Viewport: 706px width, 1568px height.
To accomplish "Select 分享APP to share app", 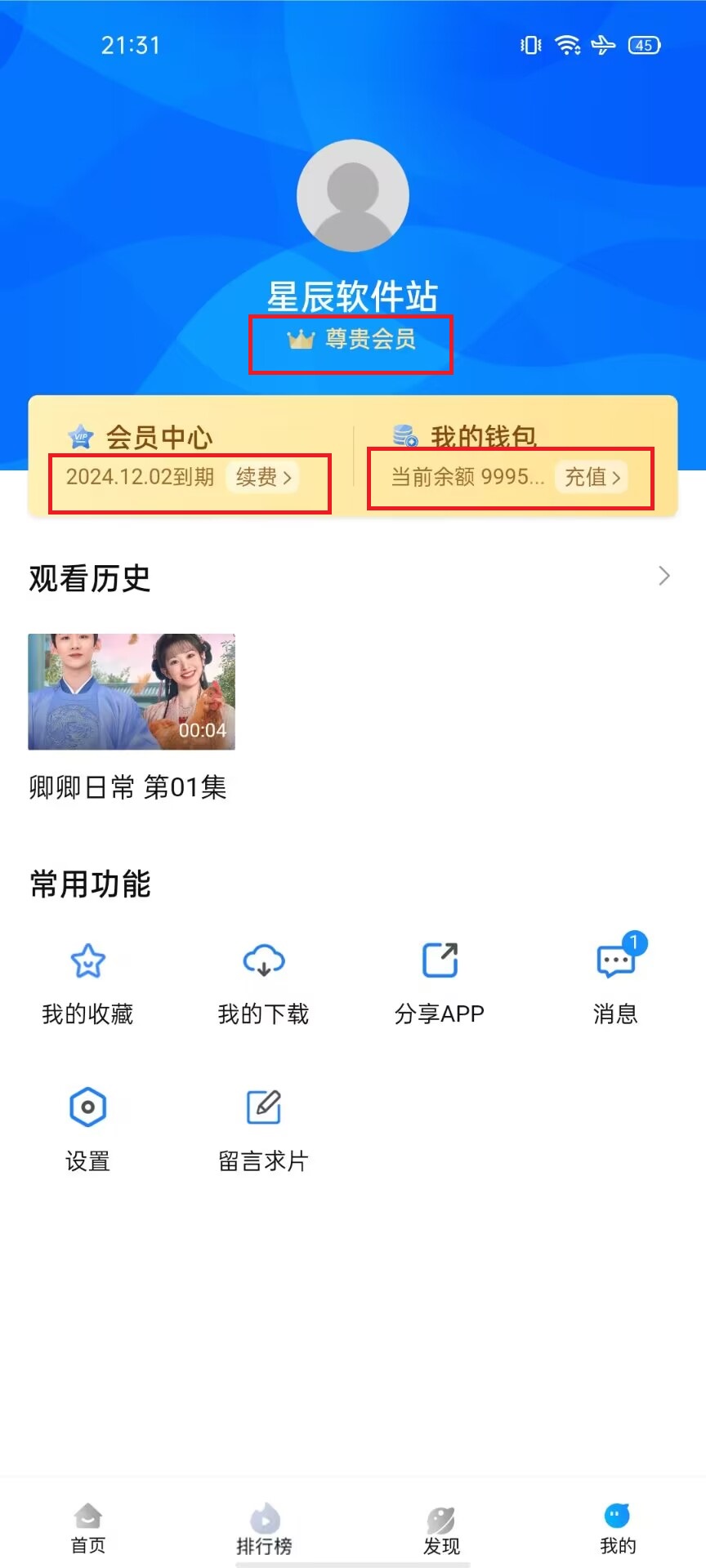I will (x=440, y=980).
